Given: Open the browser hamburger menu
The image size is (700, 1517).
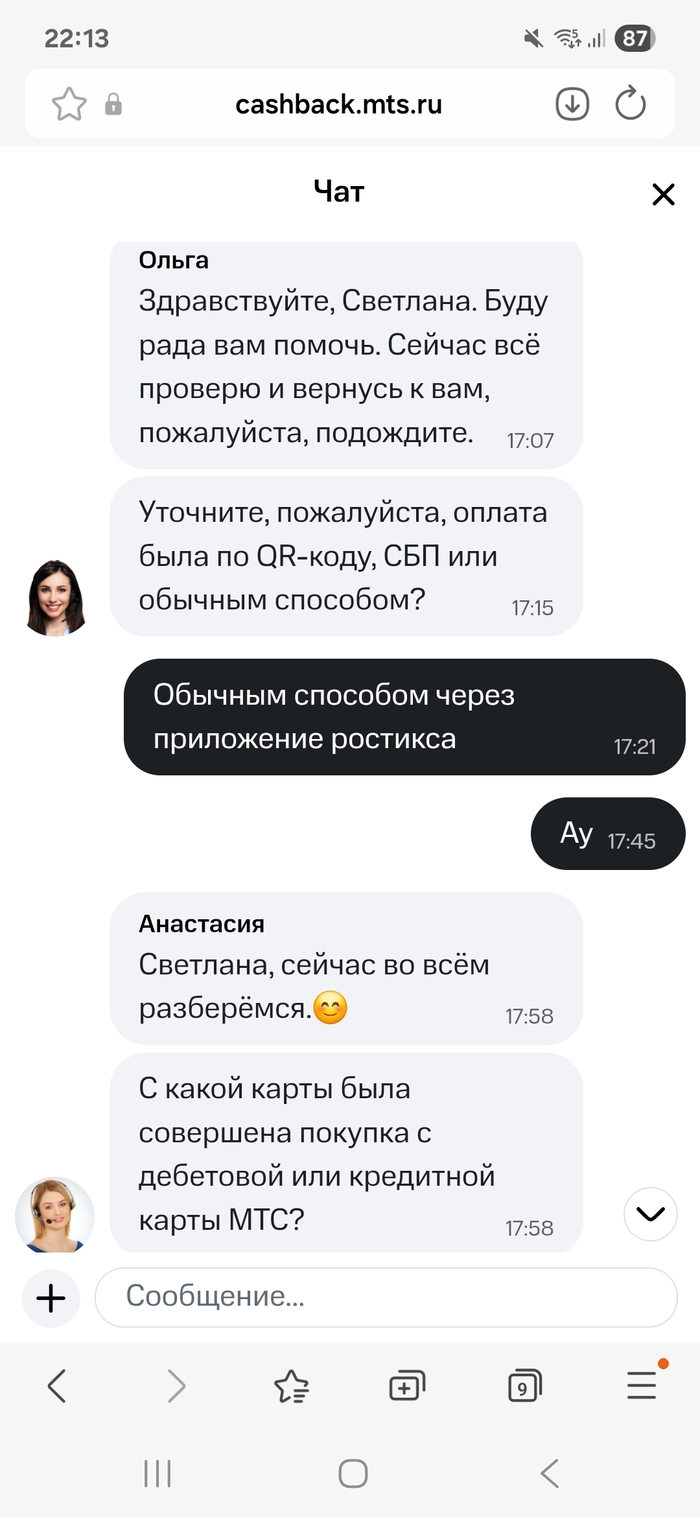Looking at the screenshot, I should click(641, 1385).
